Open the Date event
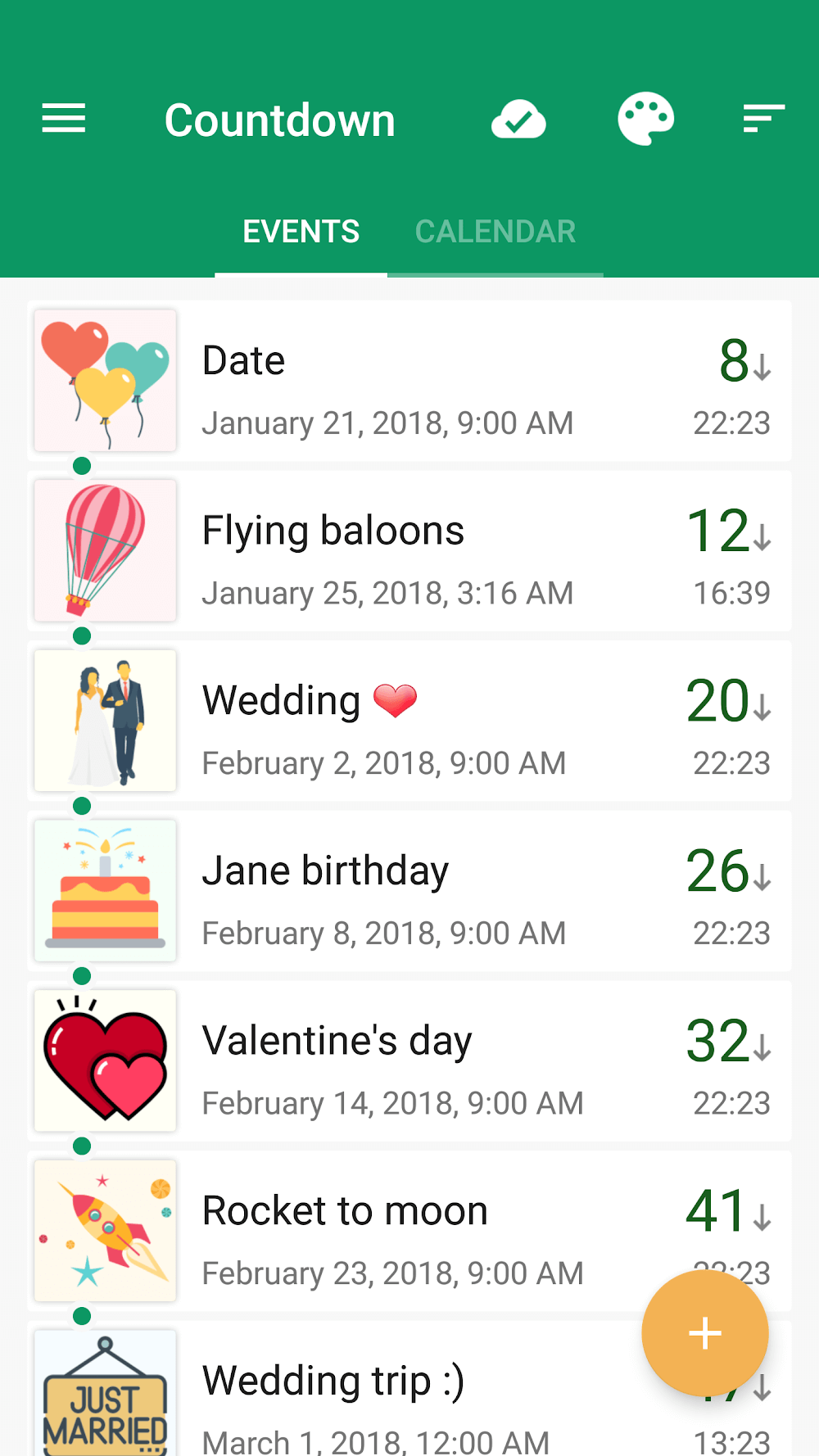This screenshot has width=819, height=1456. [x=409, y=382]
